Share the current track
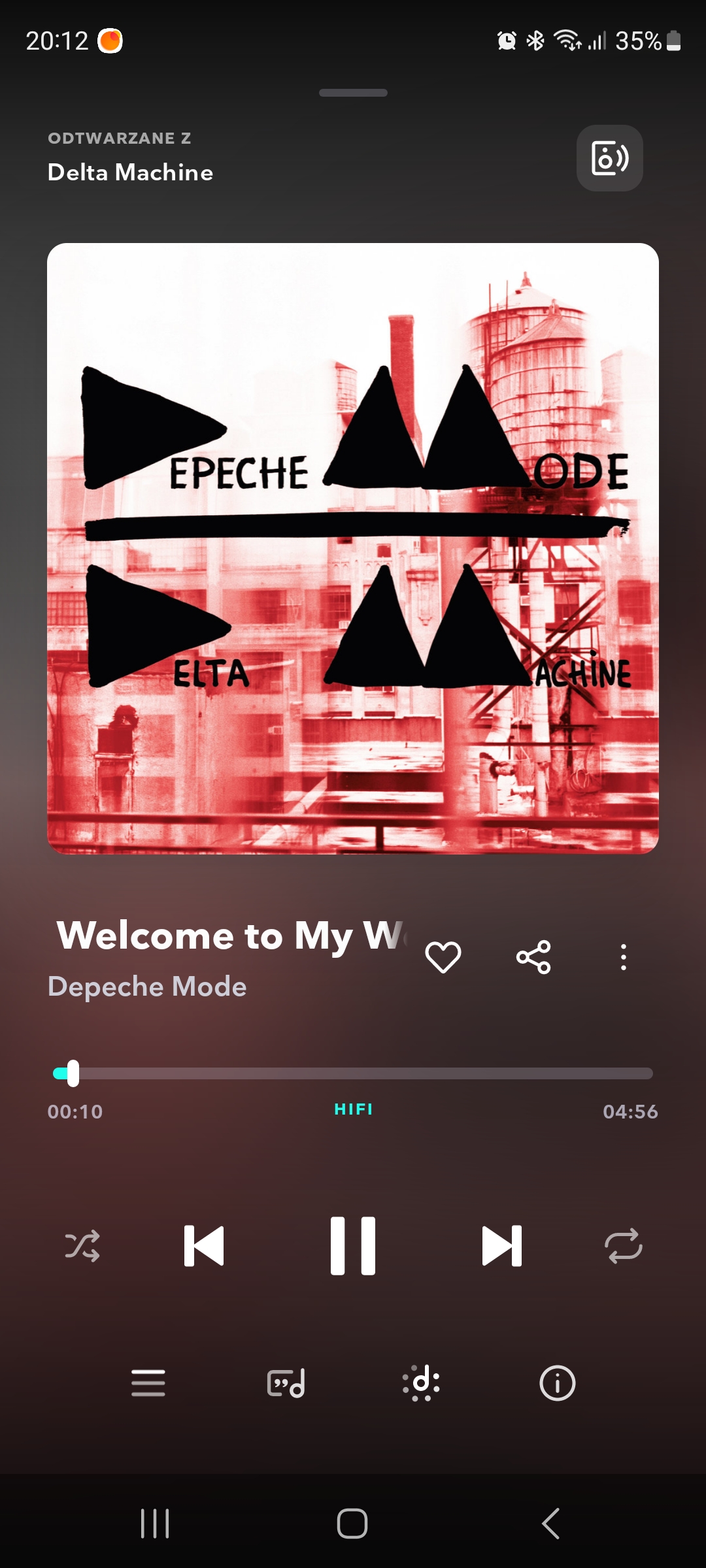Screen dimensions: 706x1568 (x=533, y=958)
